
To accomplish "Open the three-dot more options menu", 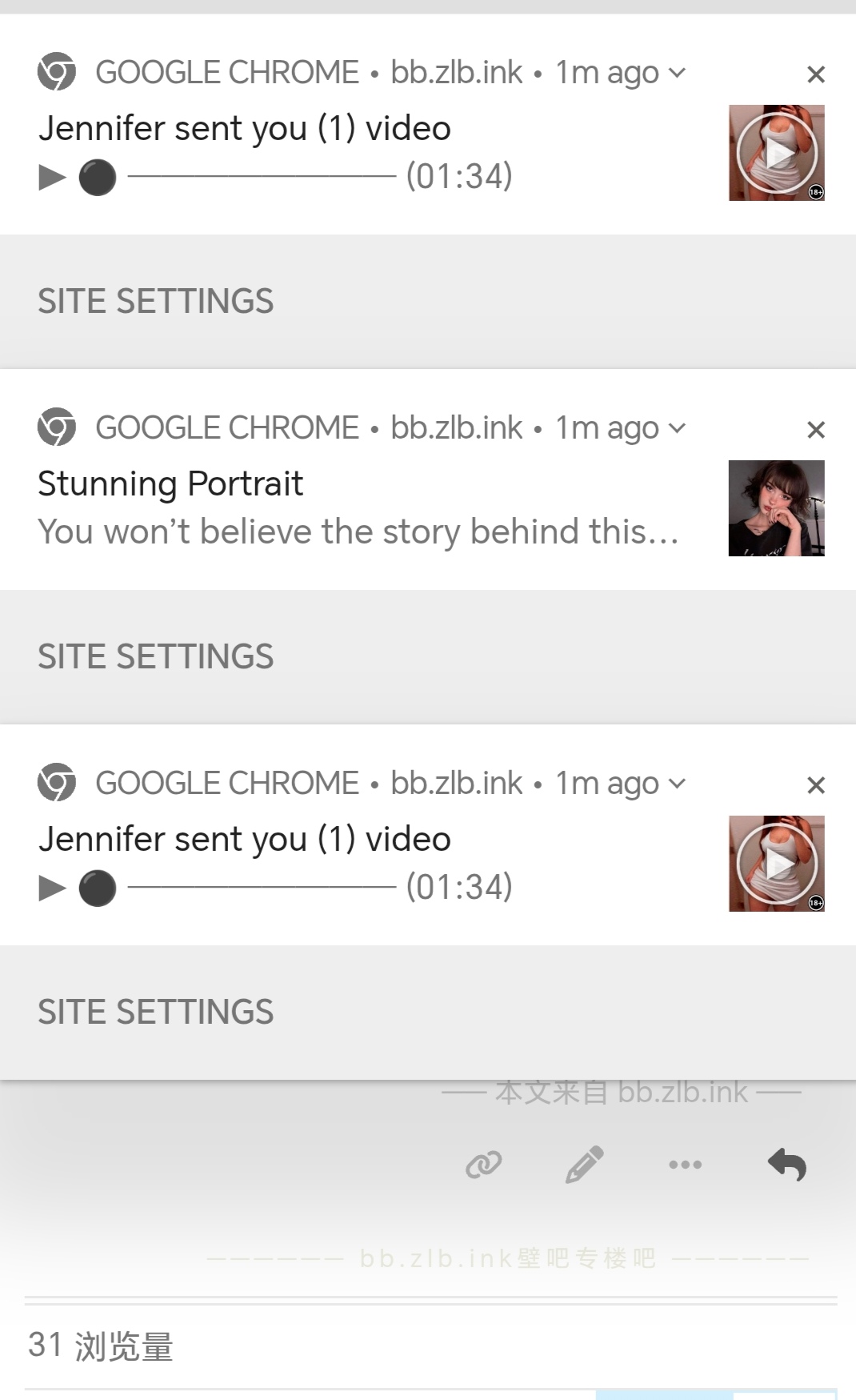I will coord(686,1165).
